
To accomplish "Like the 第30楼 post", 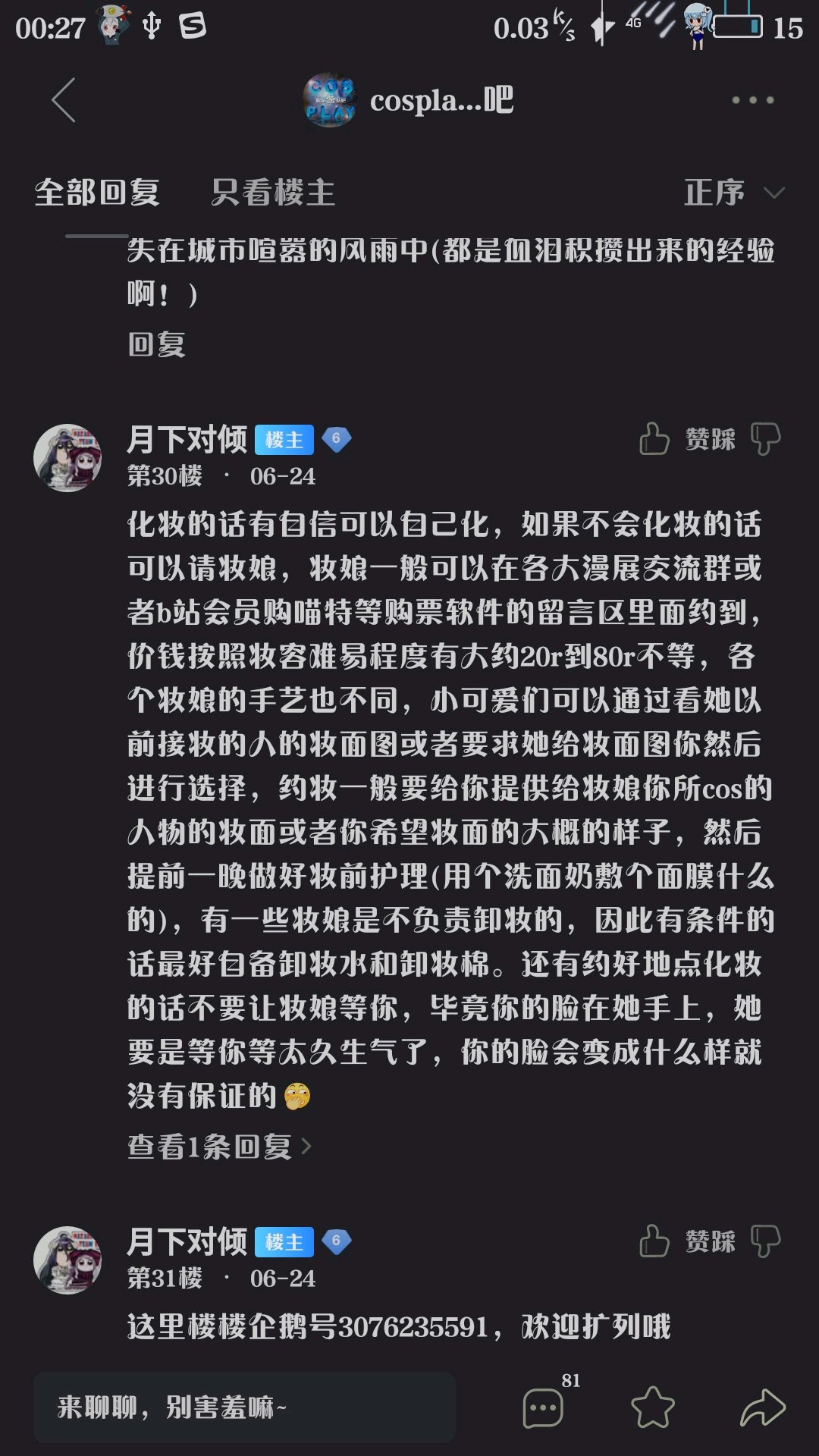I will point(654,438).
